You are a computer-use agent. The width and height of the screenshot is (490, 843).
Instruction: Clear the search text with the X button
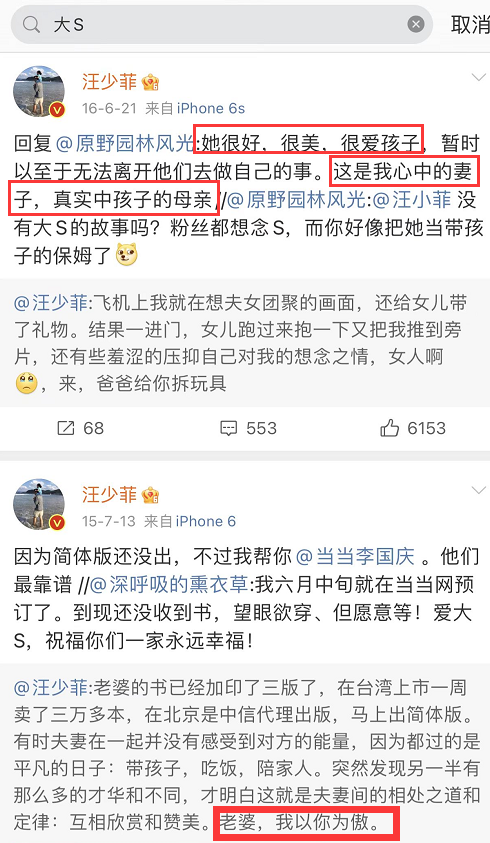(415, 24)
